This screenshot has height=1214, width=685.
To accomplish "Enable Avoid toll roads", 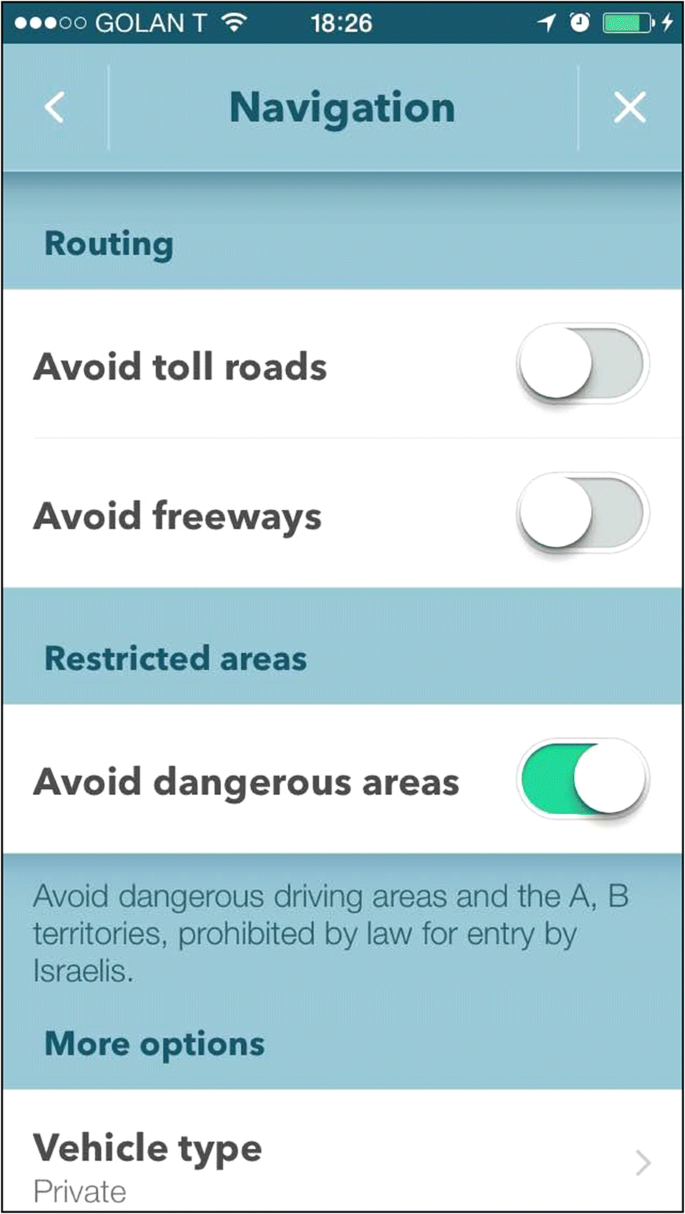I will pyautogui.click(x=583, y=366).
